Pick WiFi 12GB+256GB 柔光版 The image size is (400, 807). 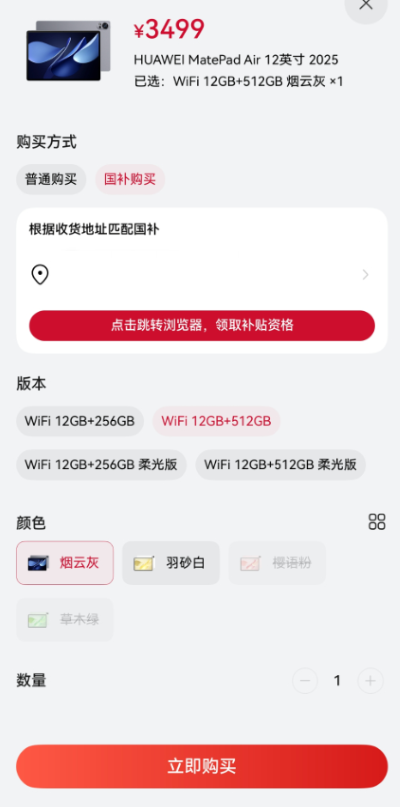(101, 465)
